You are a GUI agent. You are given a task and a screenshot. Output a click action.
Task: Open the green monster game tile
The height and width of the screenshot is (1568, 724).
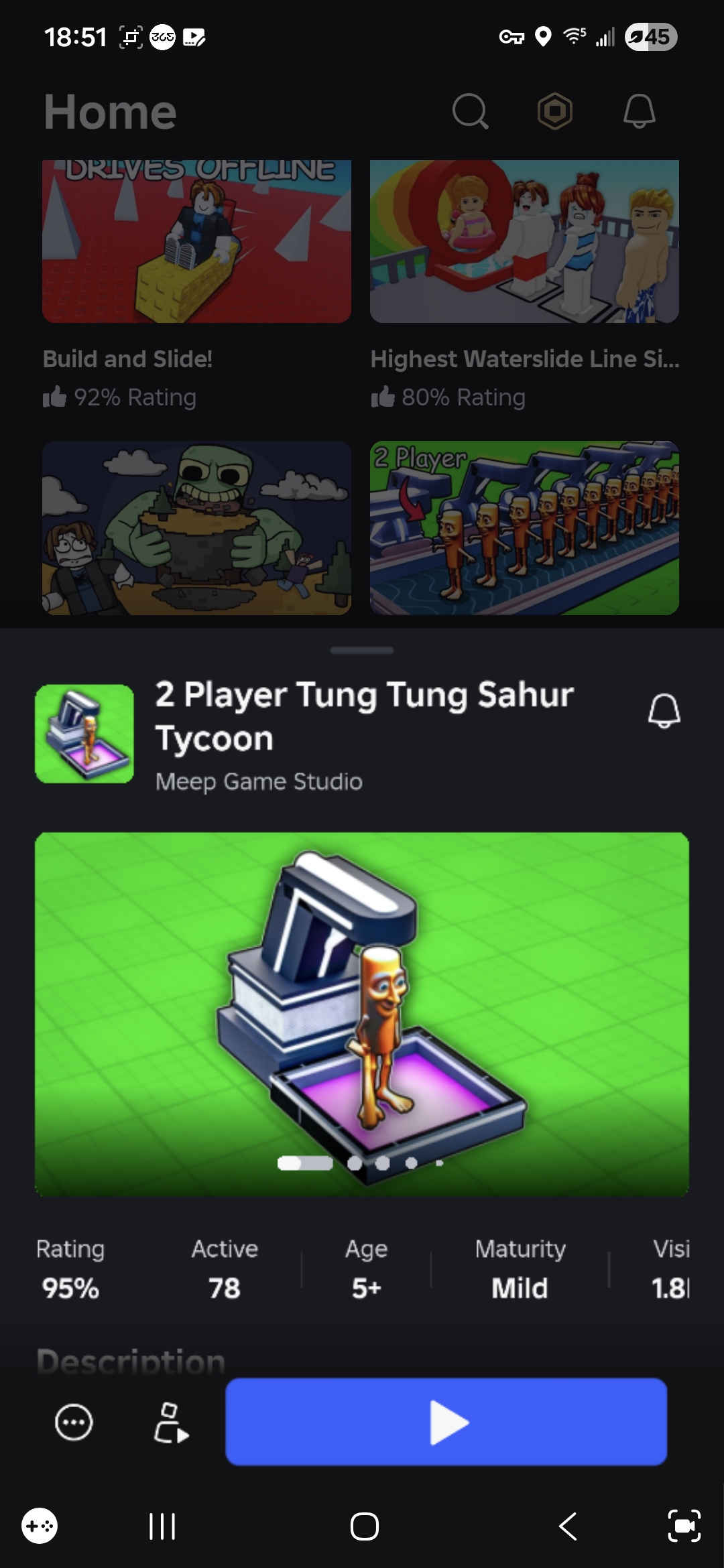pos(196,528)
